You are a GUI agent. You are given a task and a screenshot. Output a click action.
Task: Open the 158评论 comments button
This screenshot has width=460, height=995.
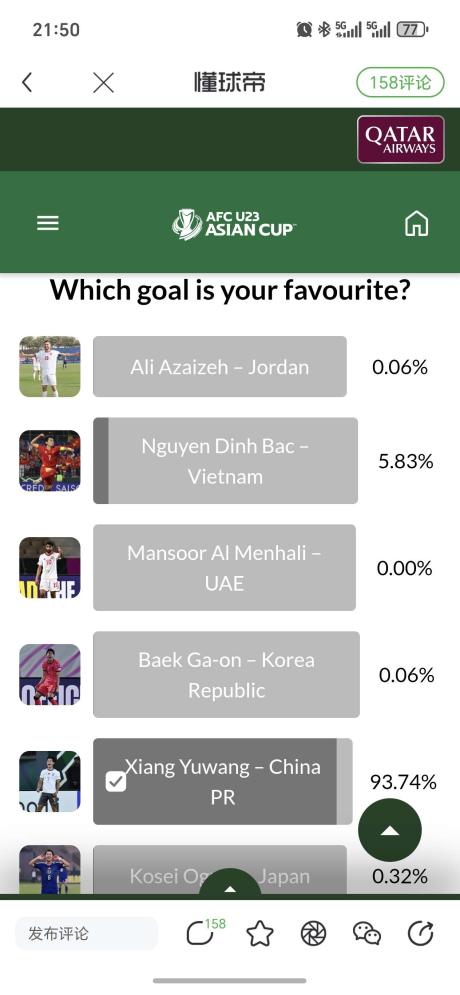[x=400, y=82]
